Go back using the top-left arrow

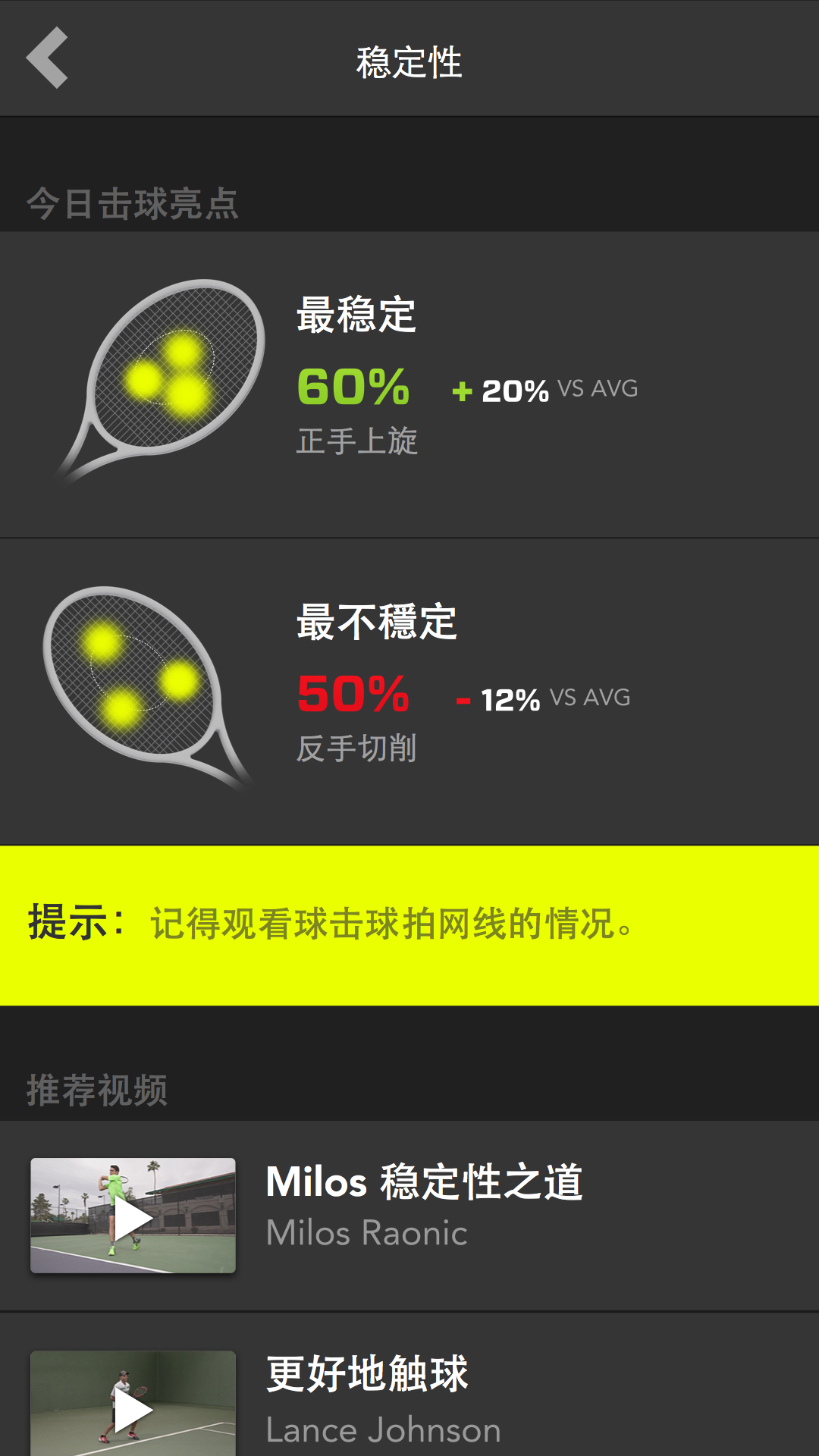47,58
